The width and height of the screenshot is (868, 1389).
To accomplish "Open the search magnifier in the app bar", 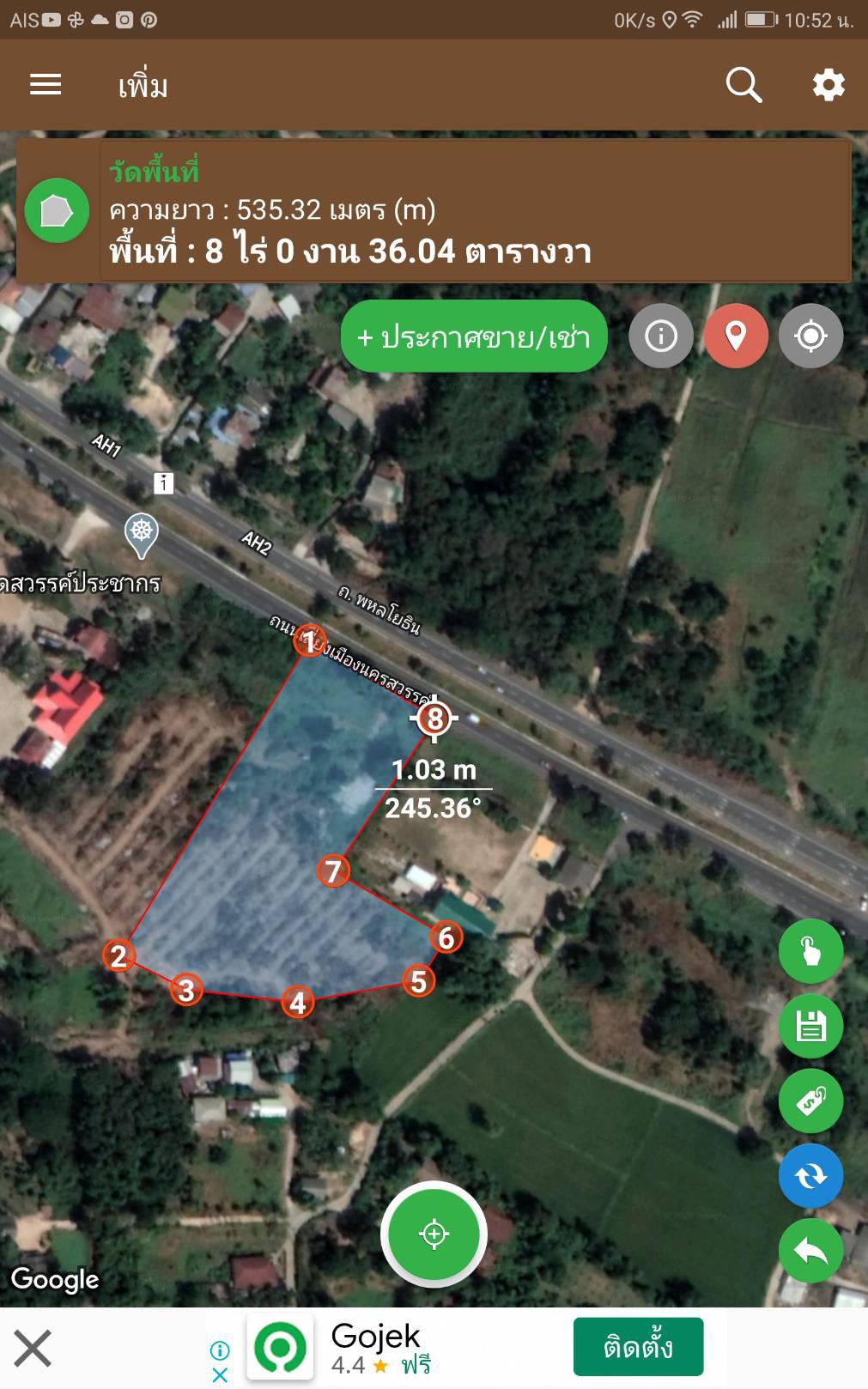I will [744, 85].
